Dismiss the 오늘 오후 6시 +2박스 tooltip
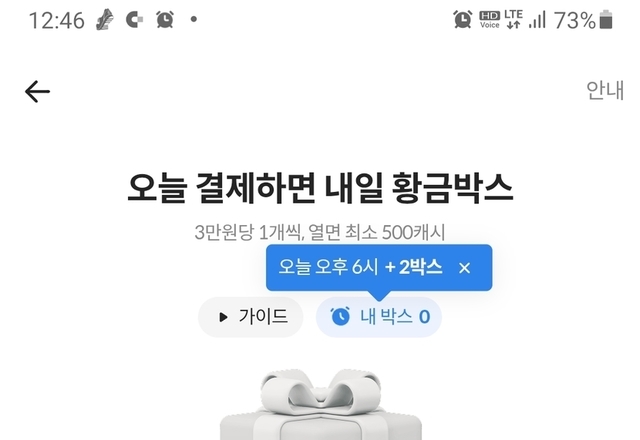 pyautogui.click(x=464, y=268)
